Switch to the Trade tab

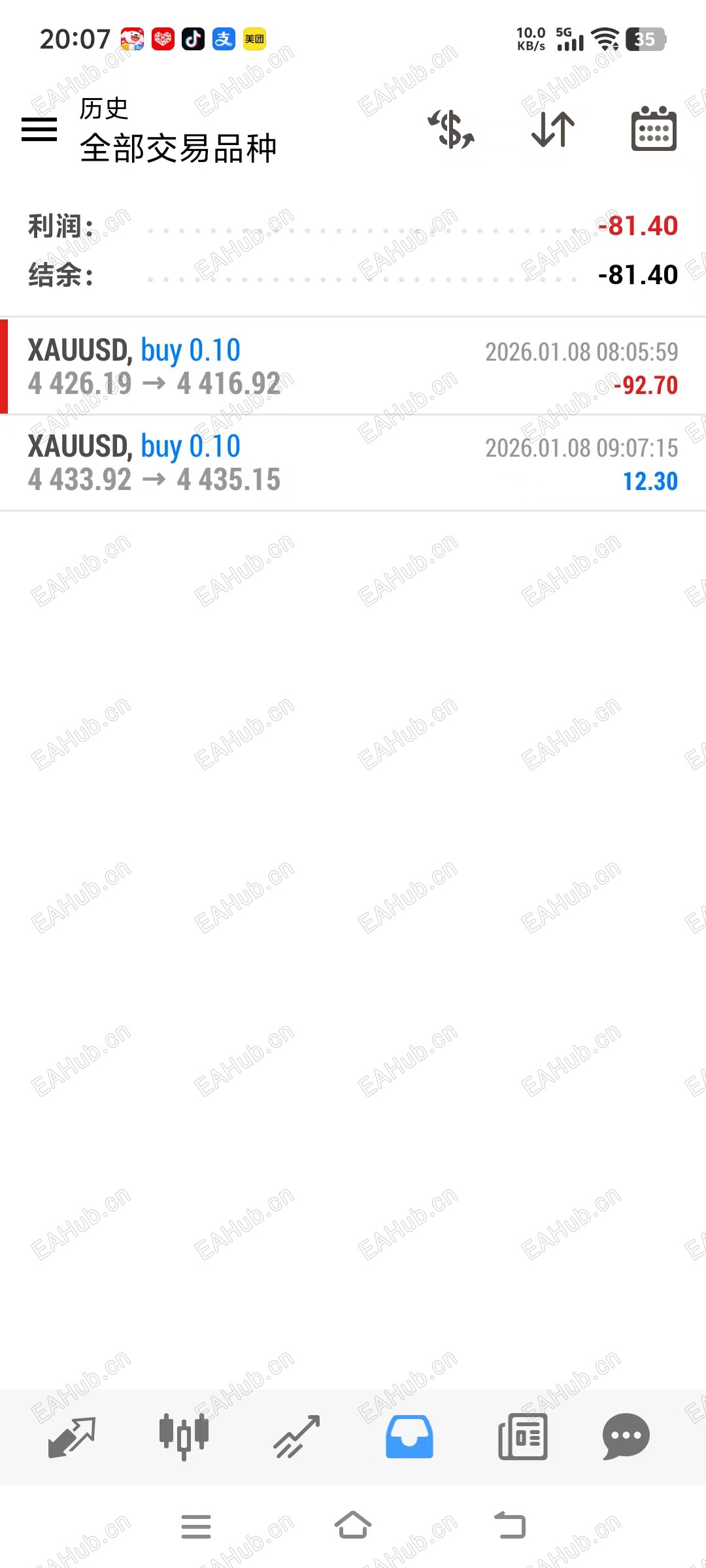tap(297, 1437)
